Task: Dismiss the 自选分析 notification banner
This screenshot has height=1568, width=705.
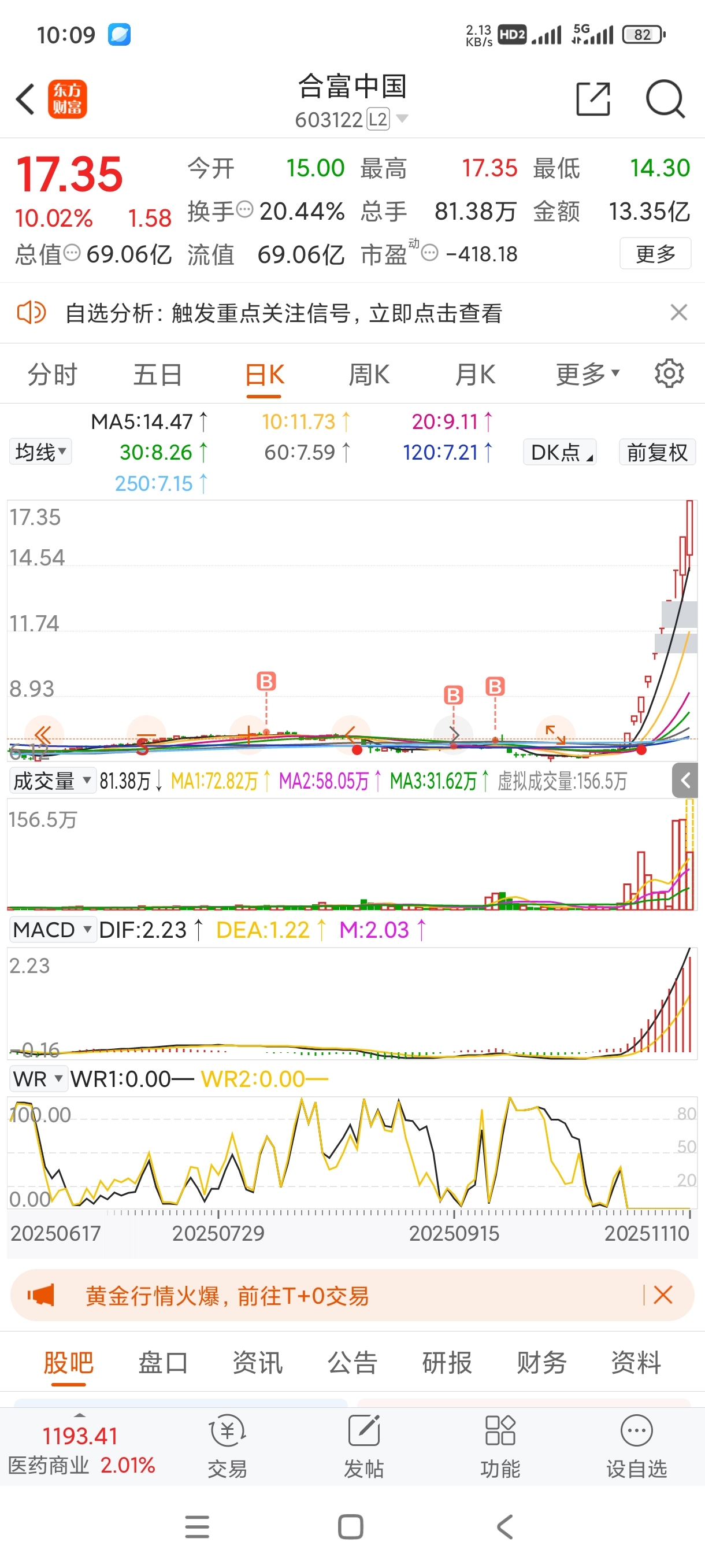Action: click(x=678, y=312)
